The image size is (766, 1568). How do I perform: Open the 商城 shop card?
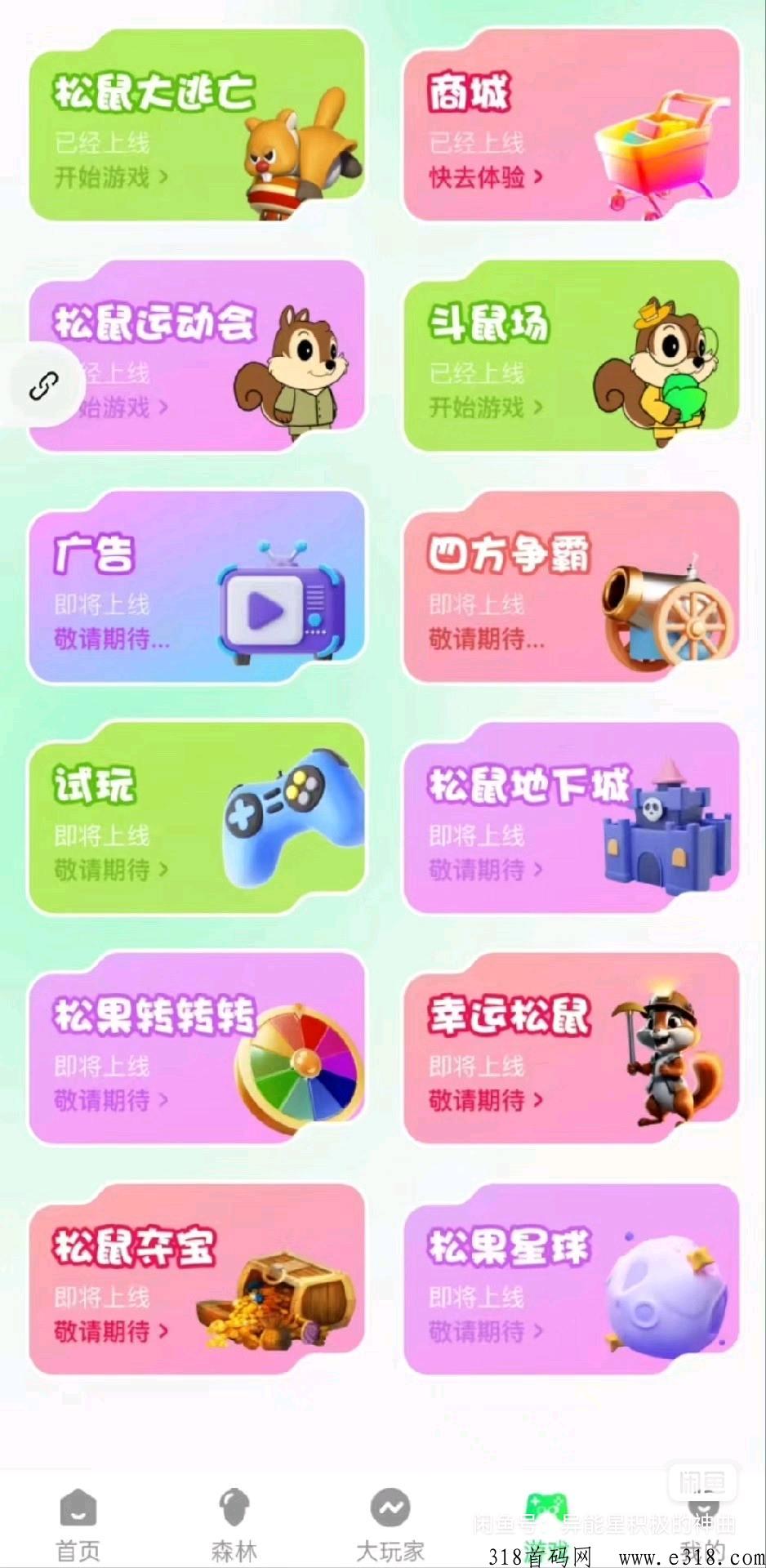click(x=572, y=125)
